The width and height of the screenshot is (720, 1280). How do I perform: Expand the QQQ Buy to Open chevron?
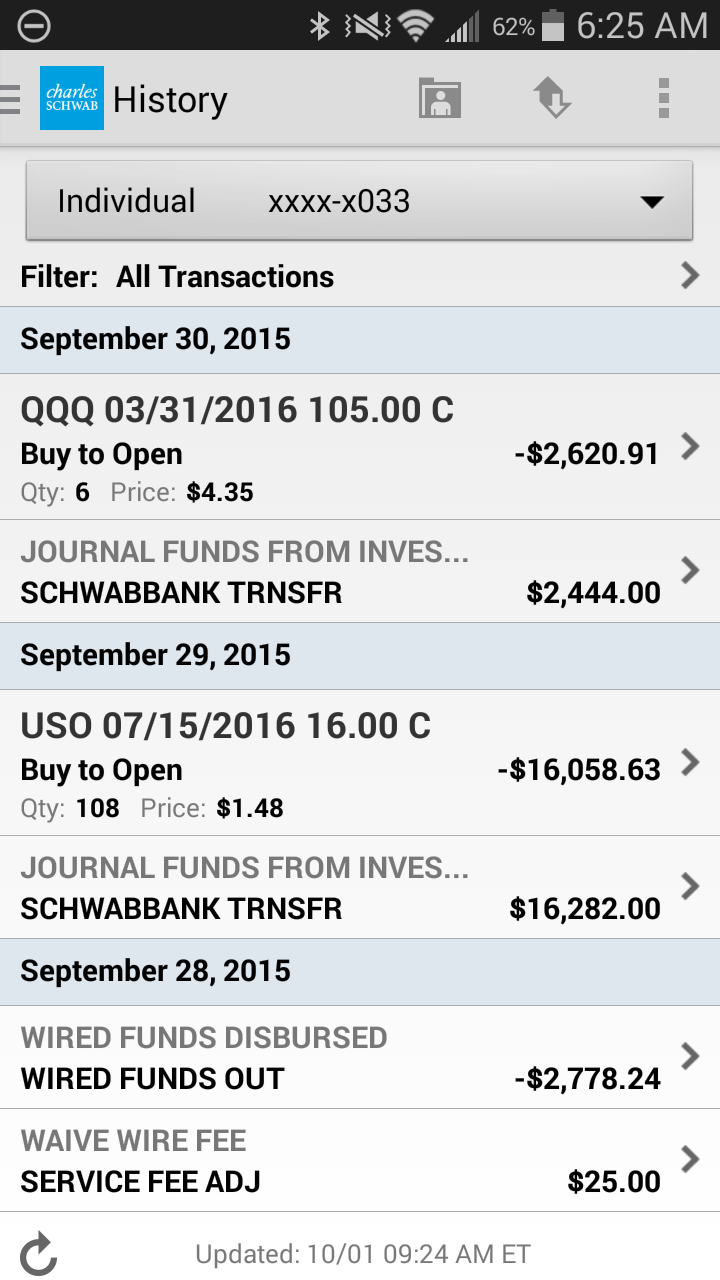[690, 448]
